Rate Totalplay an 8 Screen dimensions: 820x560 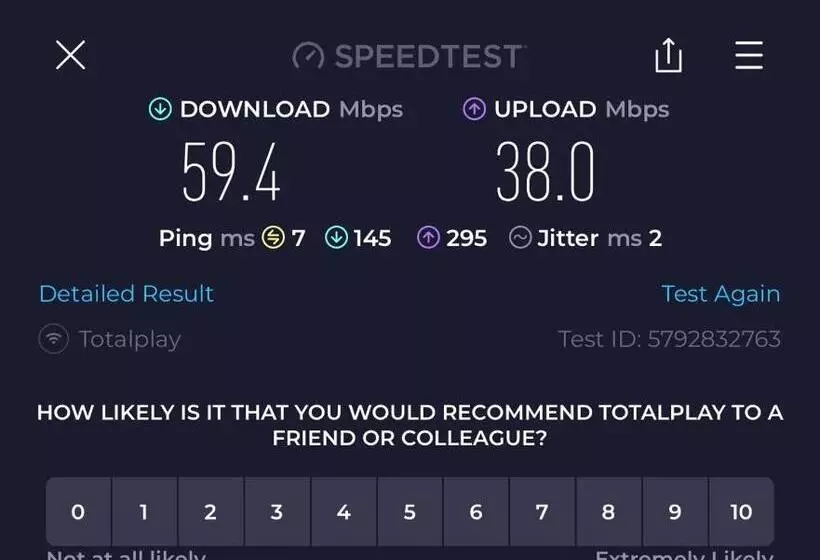click(x=608, y=512)
